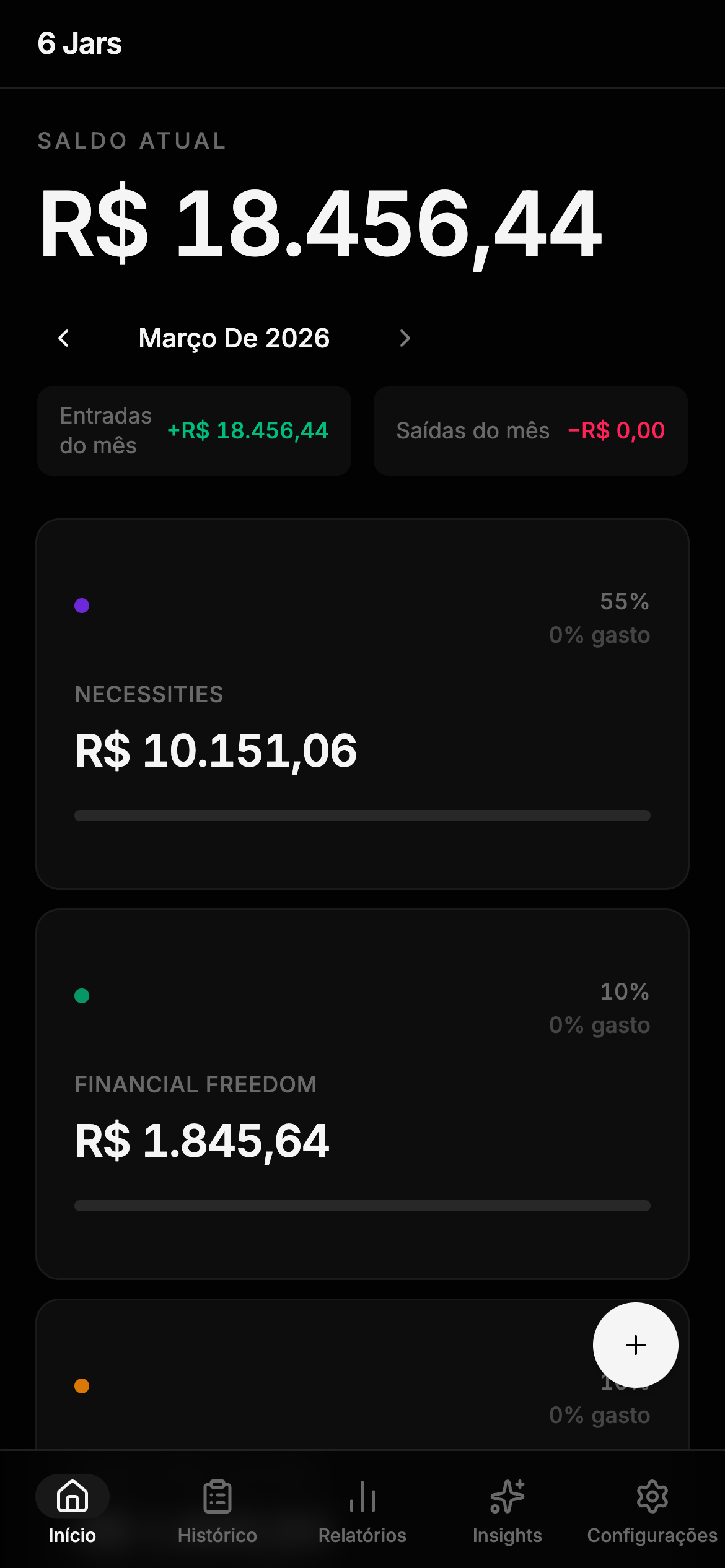The image size is (725, 1568).
Task: Go to the Insights tab
Action: (x=507, y=1510)
